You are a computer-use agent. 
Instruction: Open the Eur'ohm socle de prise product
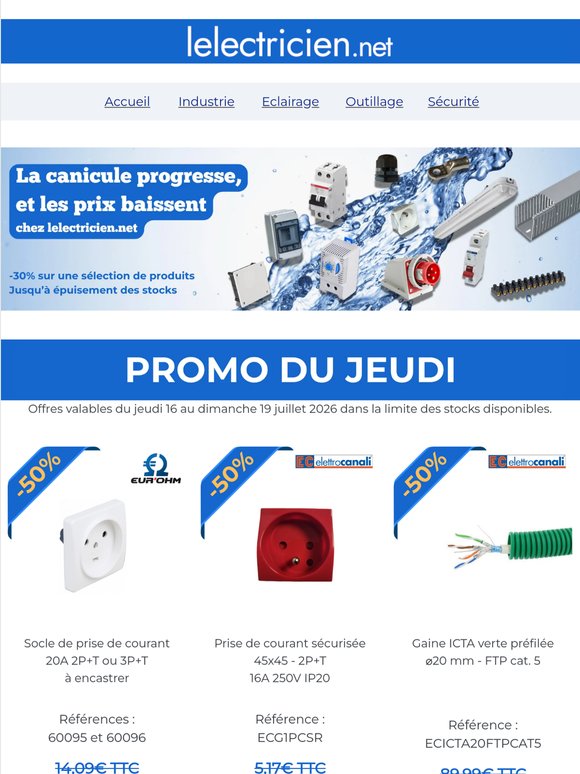click(x=96, y=545)
